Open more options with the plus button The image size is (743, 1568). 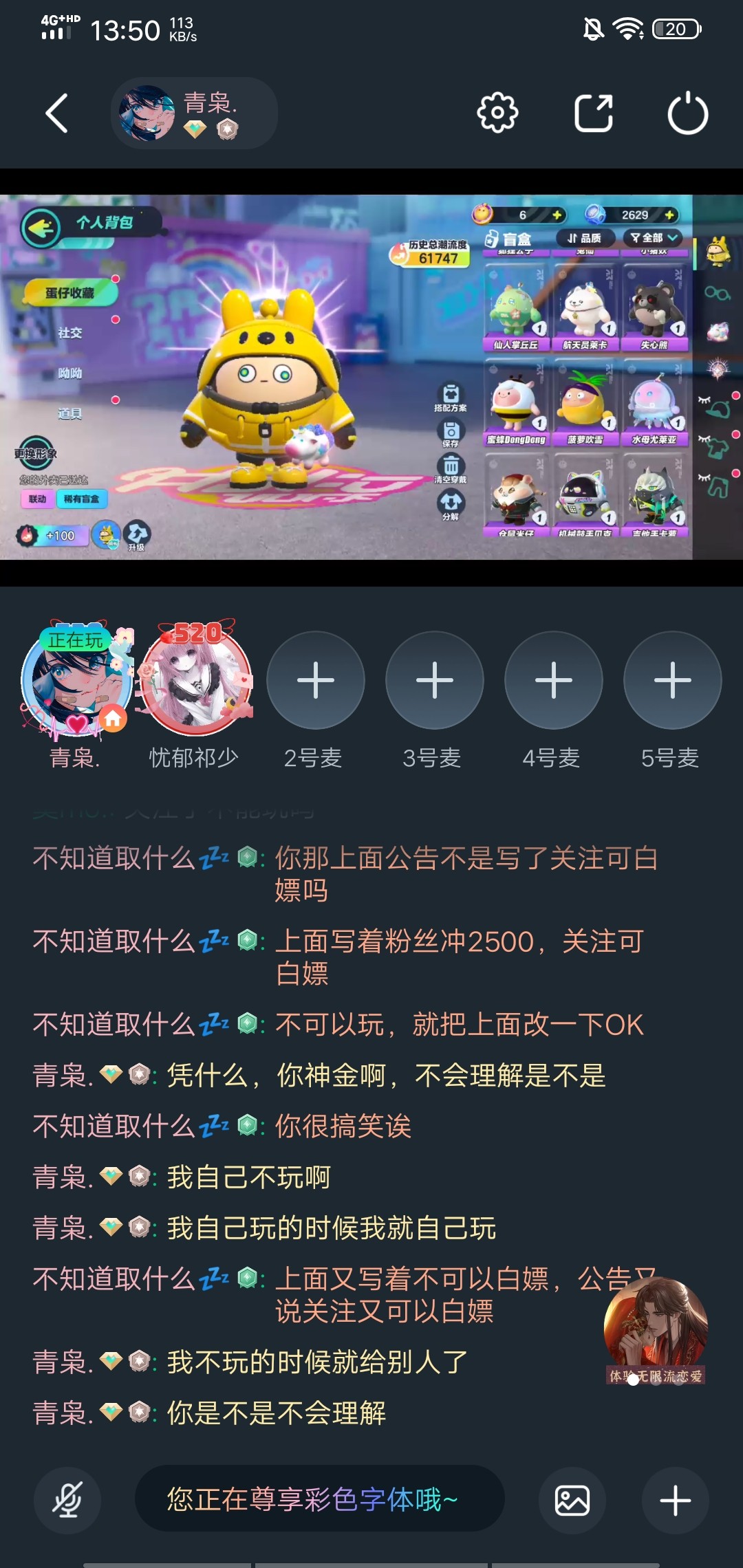676,1501
